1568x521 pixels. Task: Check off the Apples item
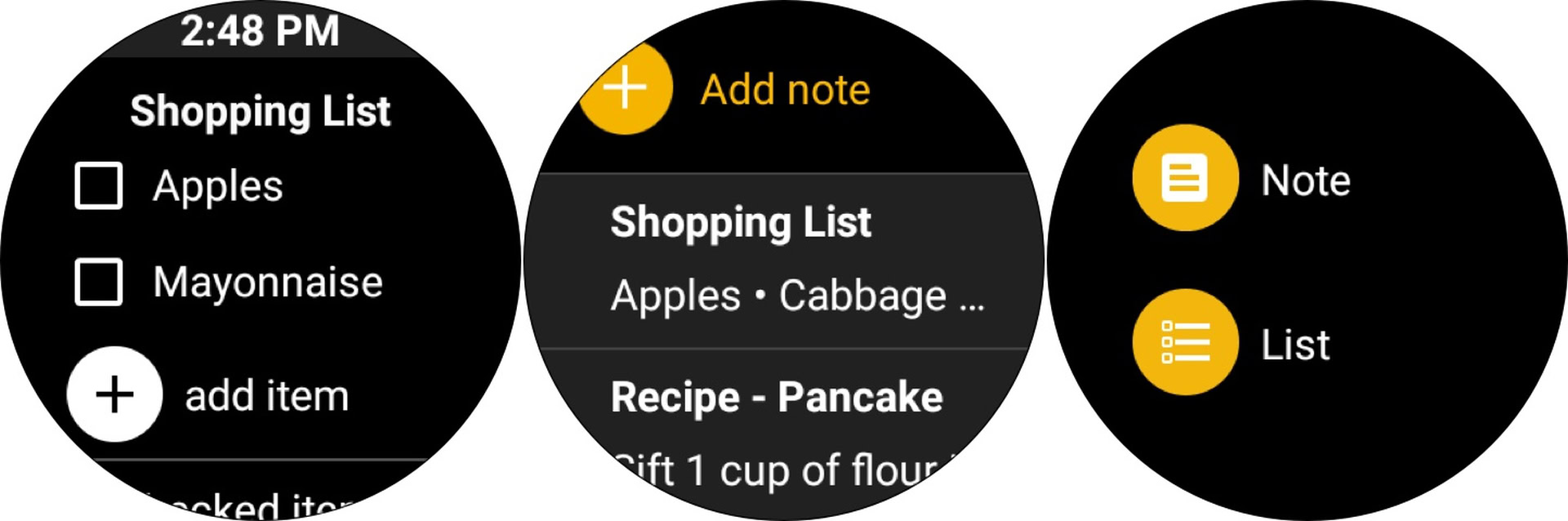99,186
